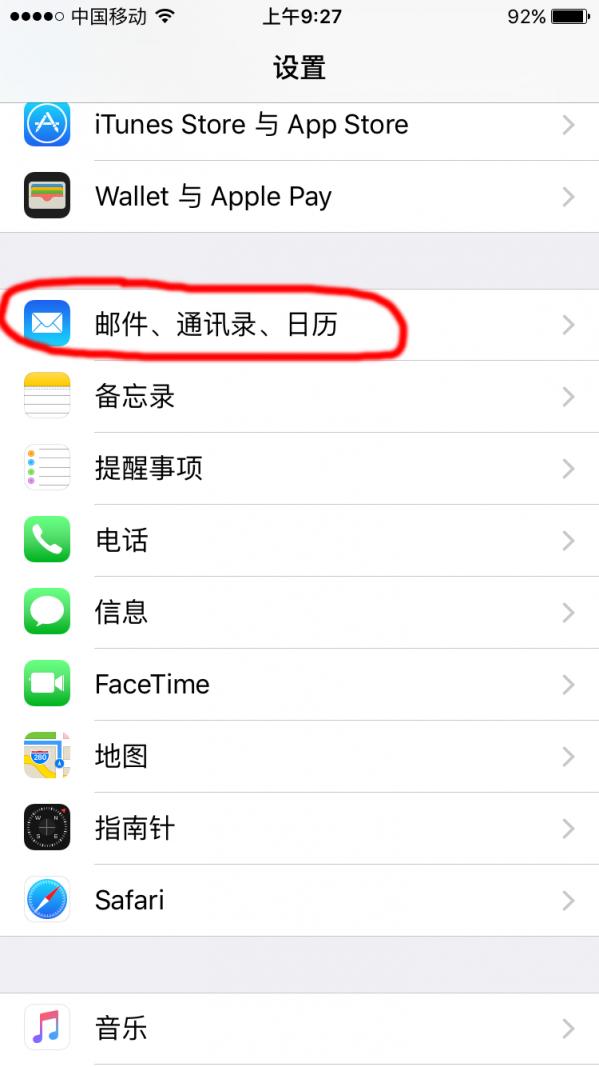Image resolution: width=599 pixels, height=1067 pixels.
Task: Open 电话 settings
Action: click(x=300, y=541)
